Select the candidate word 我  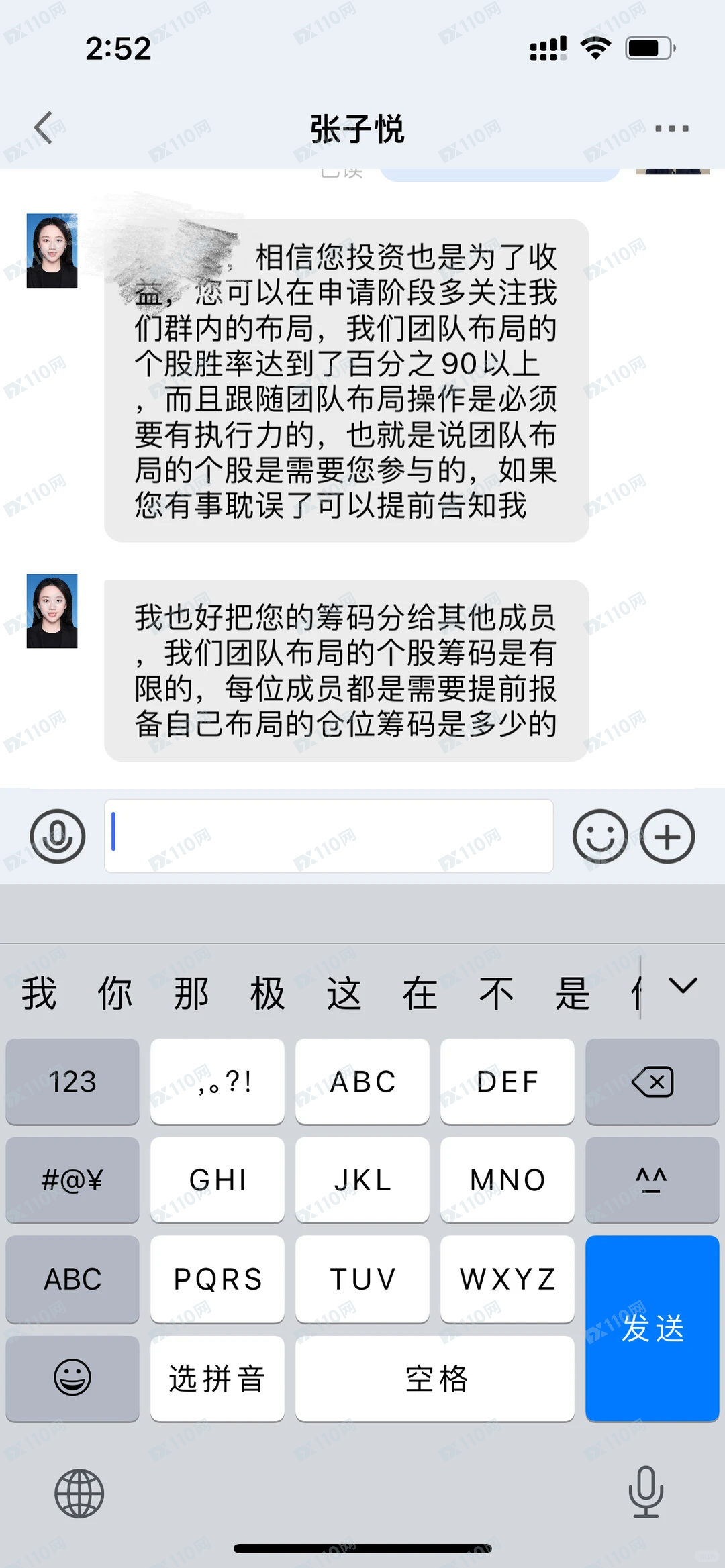(38, 993)
